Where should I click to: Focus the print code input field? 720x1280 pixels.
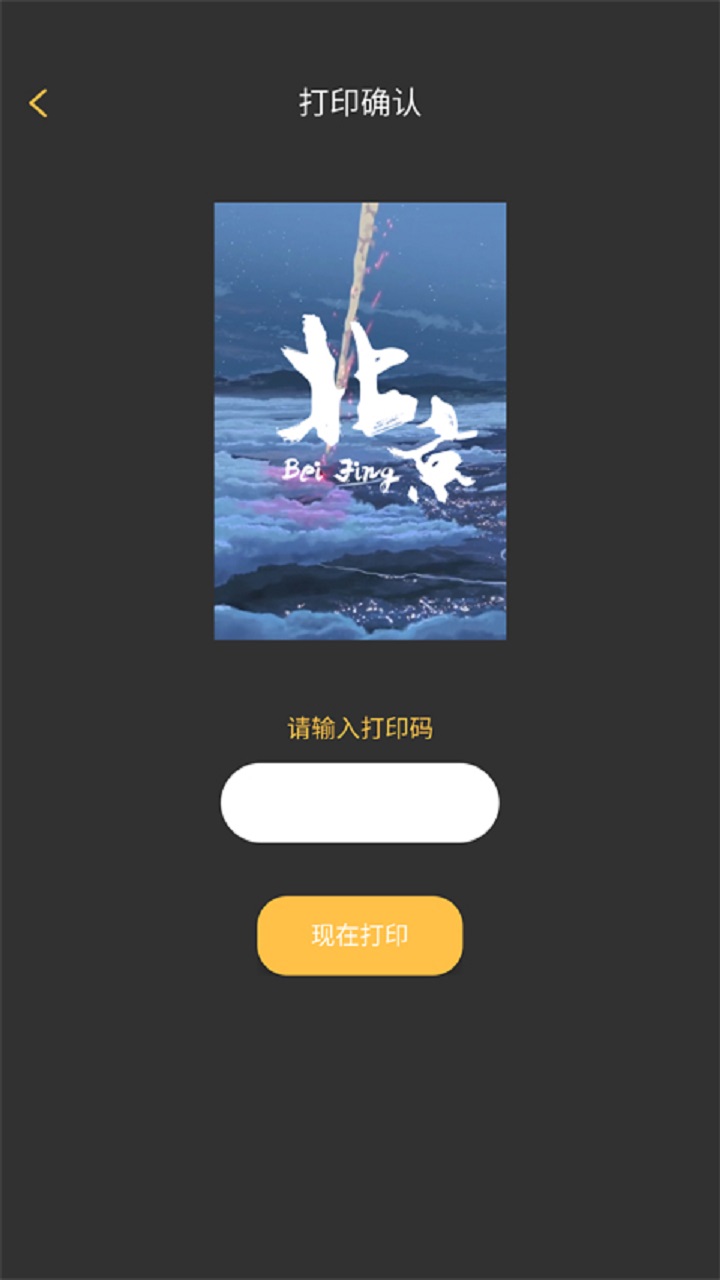tap(359, 803)
